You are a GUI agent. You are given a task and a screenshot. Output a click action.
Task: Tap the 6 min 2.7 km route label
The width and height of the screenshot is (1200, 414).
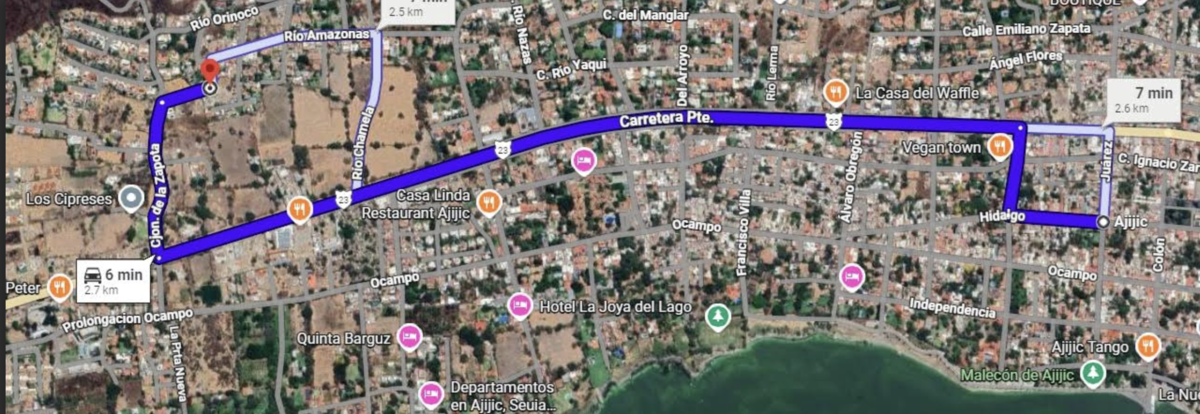(x=116, y=280)
